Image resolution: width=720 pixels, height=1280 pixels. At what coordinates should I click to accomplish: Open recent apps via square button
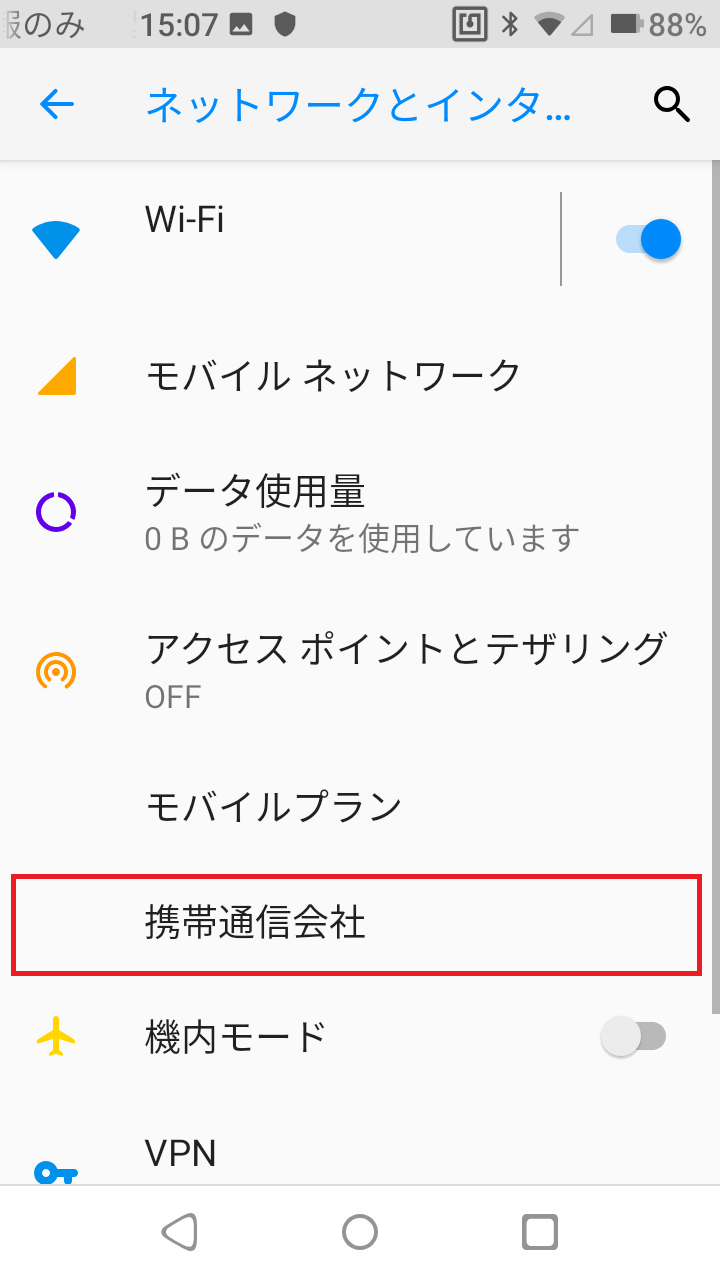pos(540,1232)
